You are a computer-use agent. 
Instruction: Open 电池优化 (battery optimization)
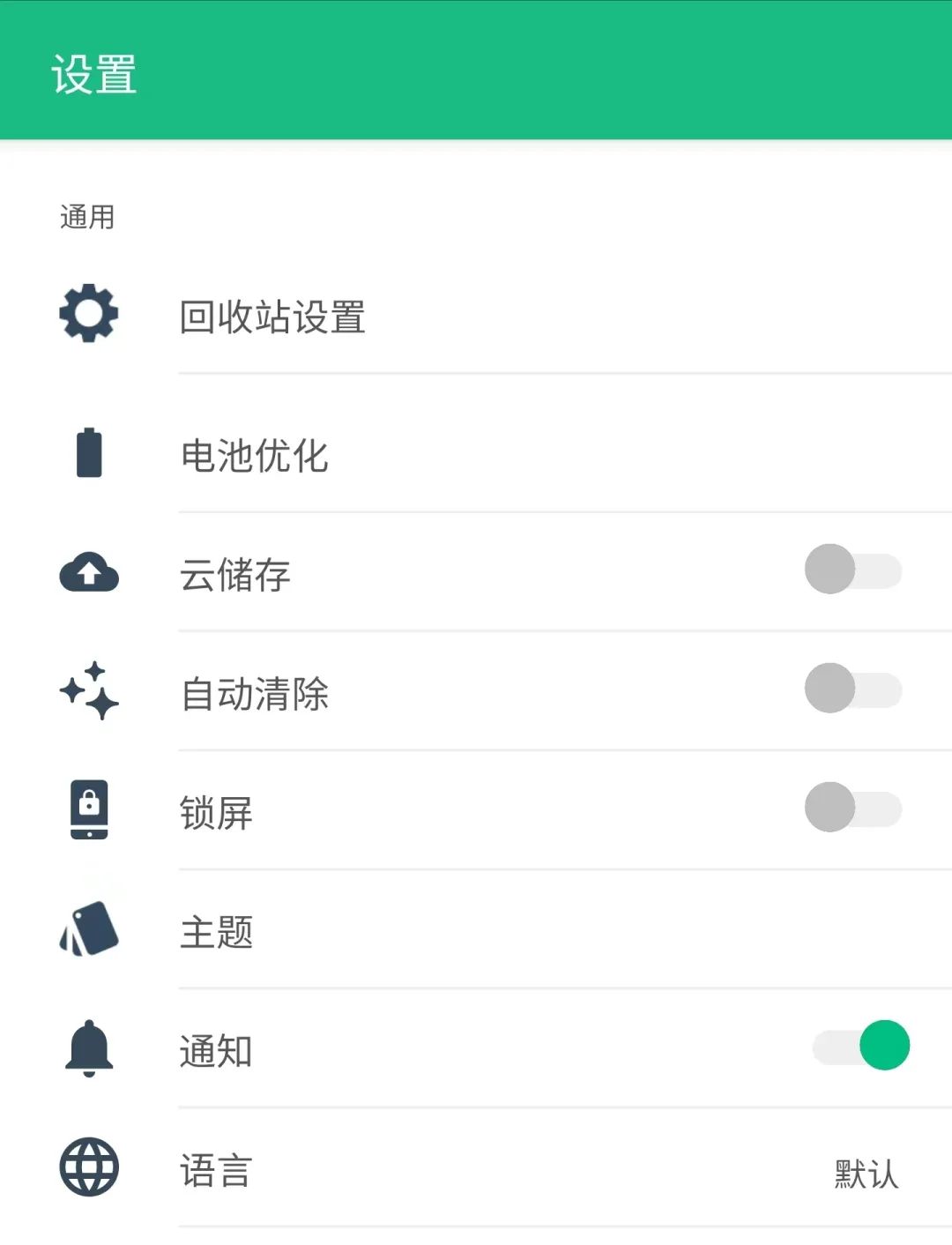(254, 456)
